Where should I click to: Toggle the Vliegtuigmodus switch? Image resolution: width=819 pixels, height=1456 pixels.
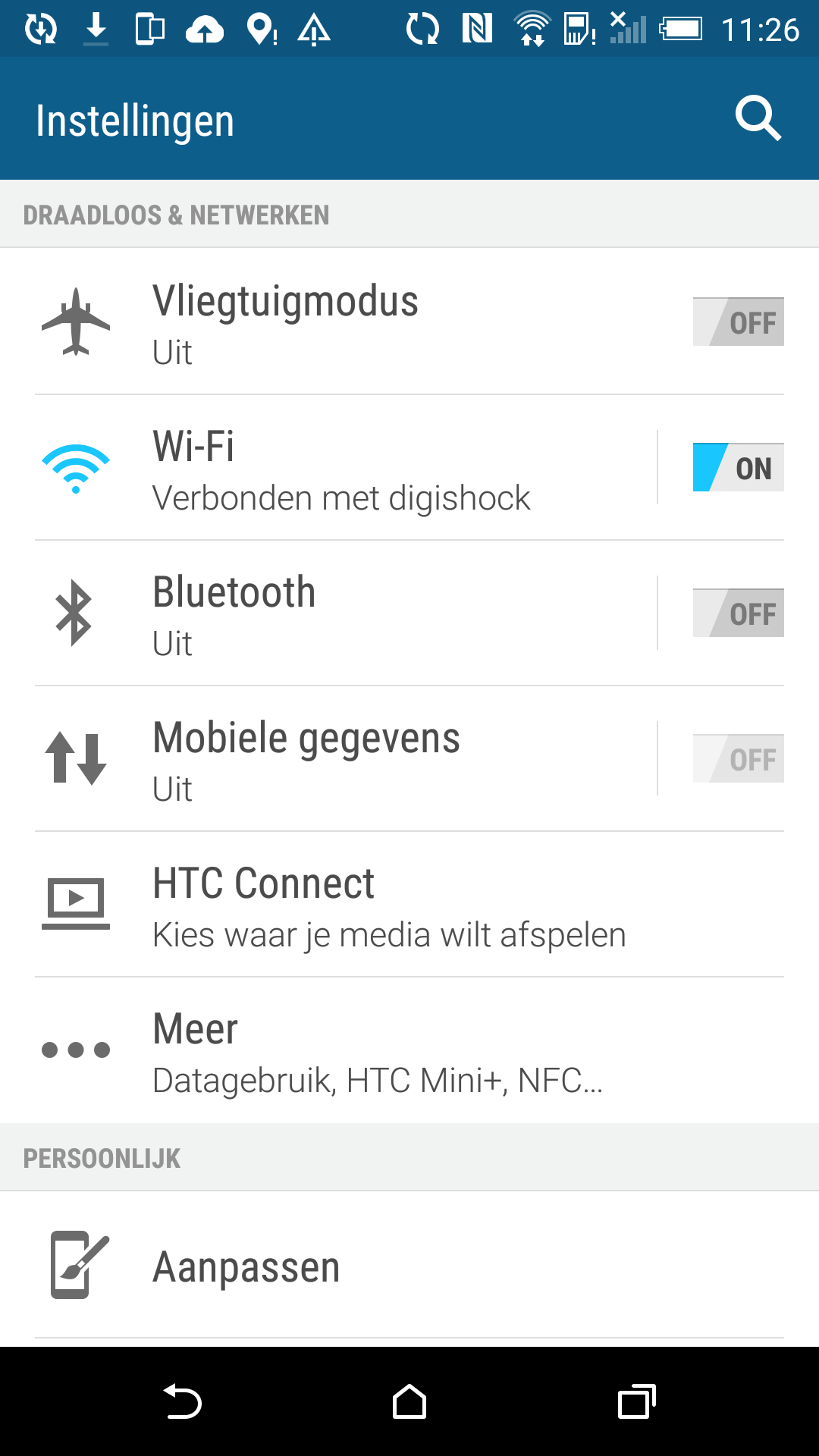click(738, 322)
